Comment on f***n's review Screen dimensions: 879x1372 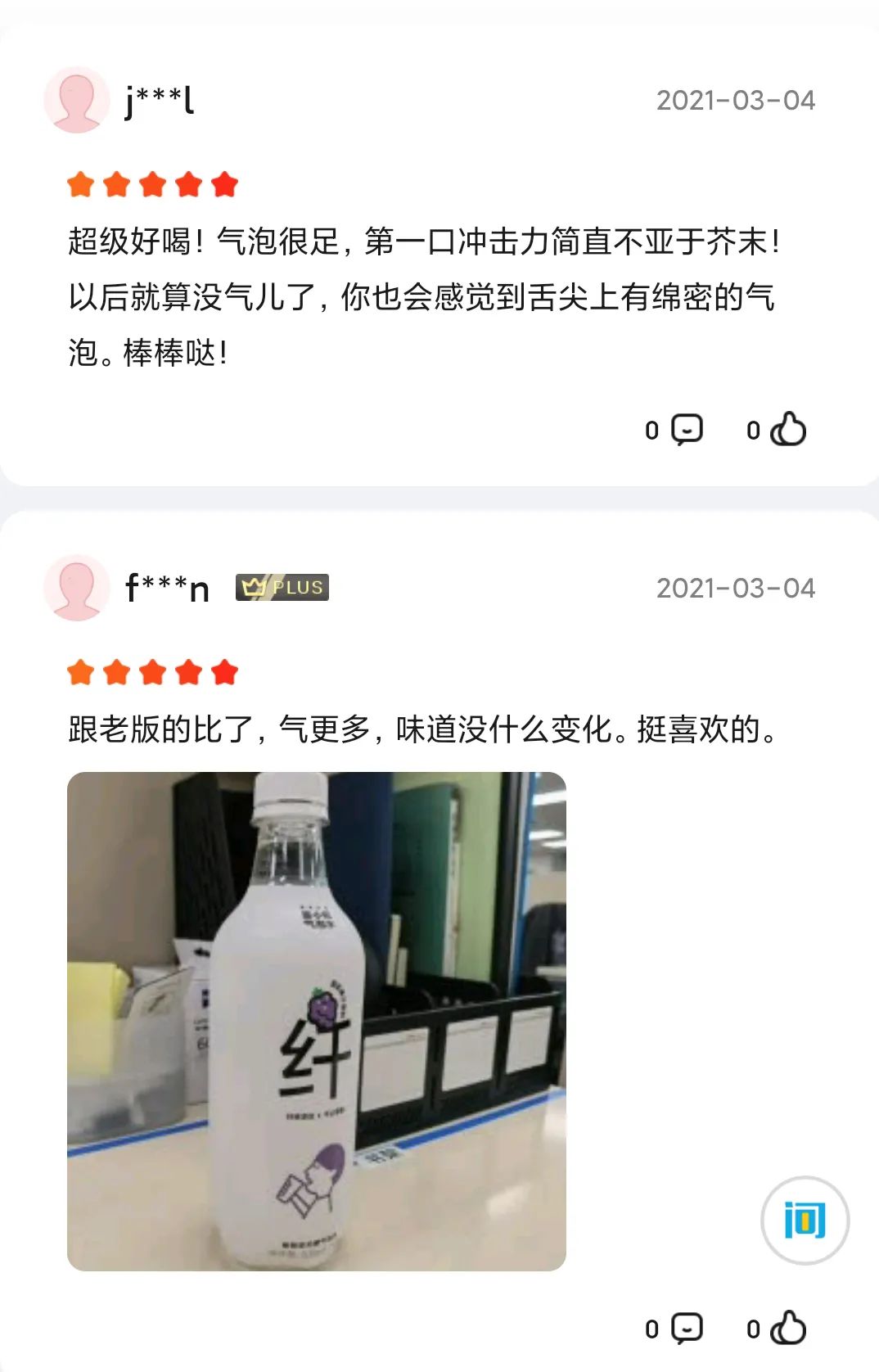[x=687, y=1328]
